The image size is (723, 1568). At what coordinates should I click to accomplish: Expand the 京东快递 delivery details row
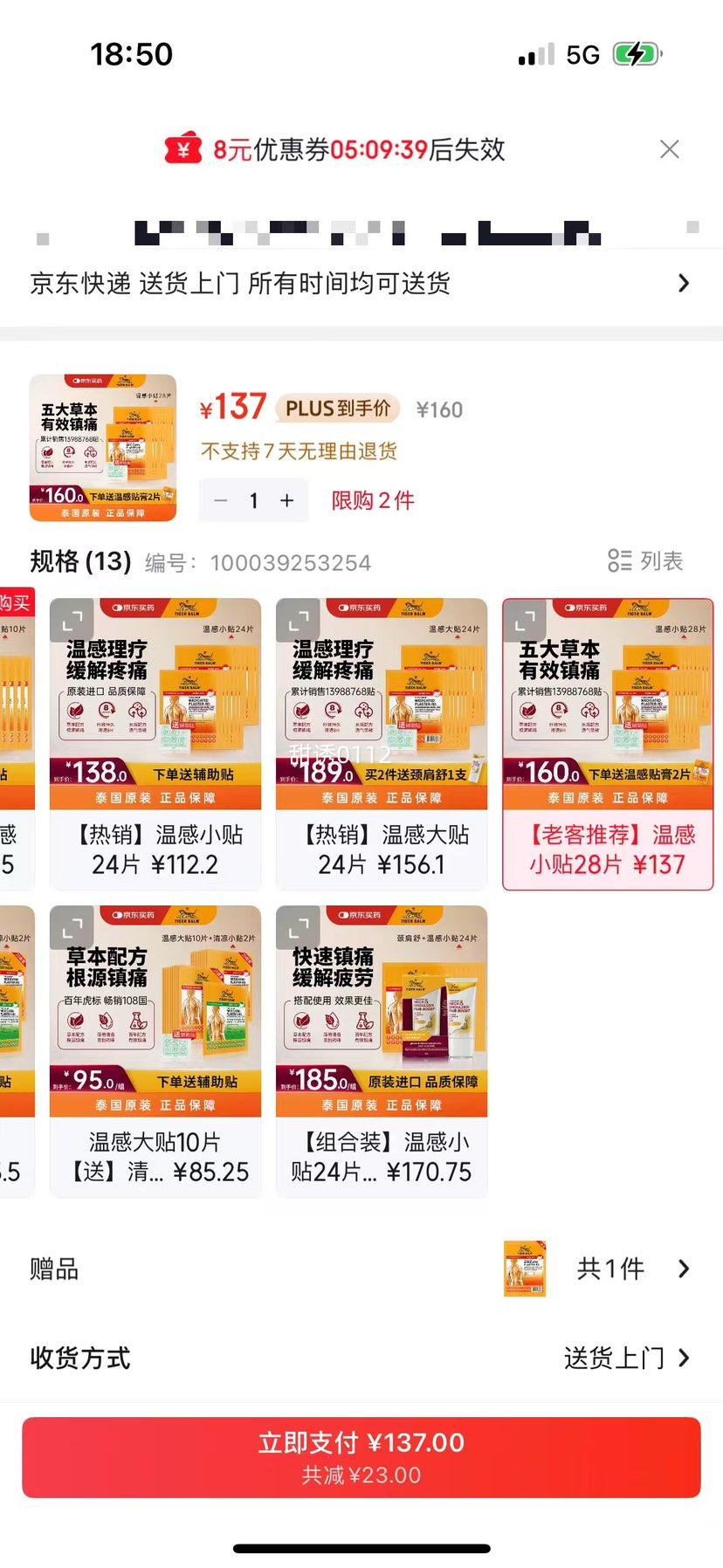(684, 283)
